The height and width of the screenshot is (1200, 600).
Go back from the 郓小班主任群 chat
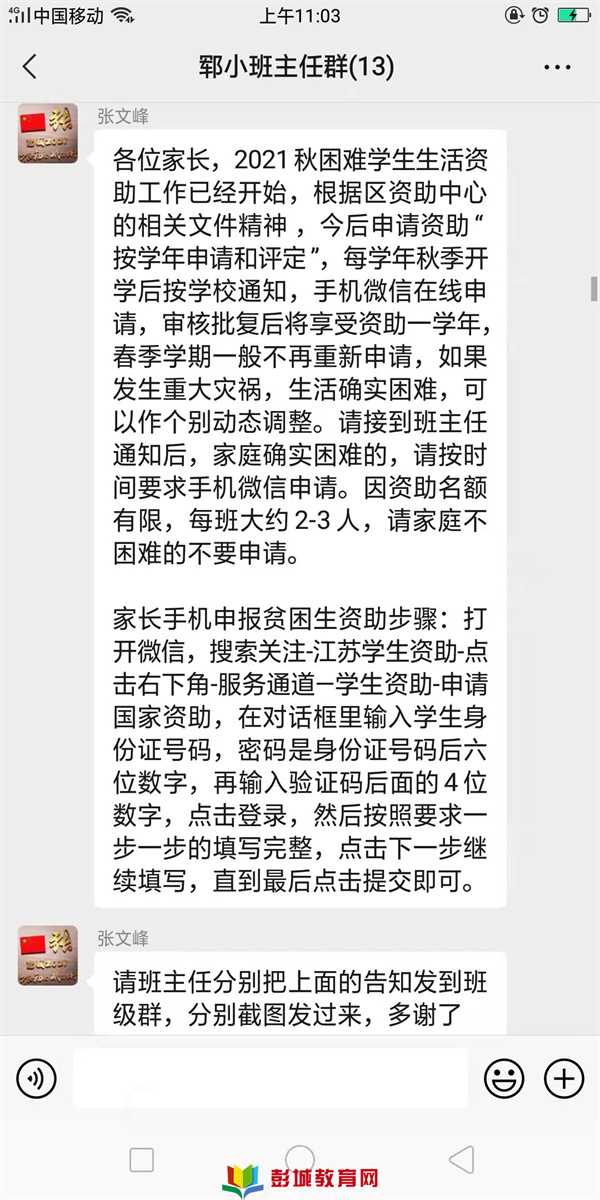[30, 67]
